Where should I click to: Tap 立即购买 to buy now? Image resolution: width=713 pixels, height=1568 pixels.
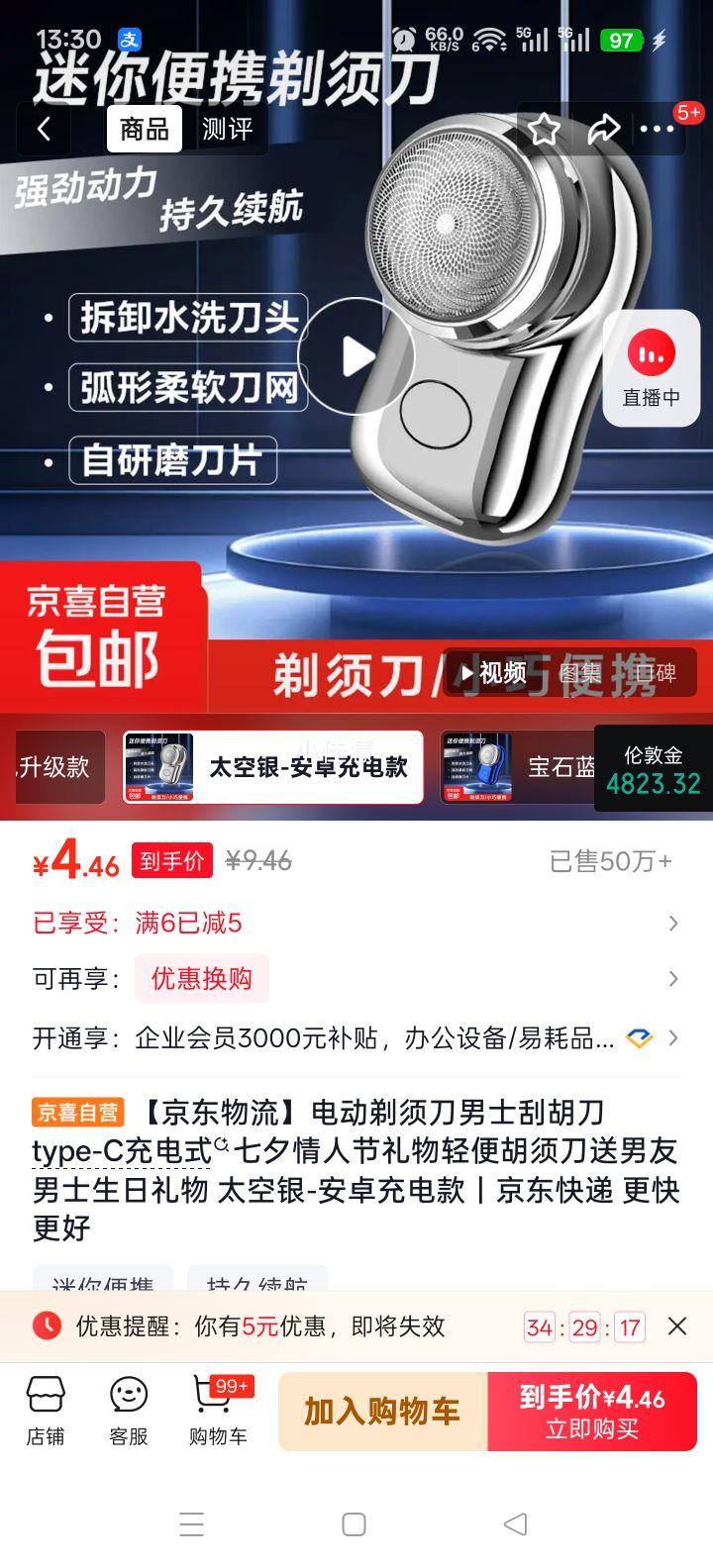tap(592, 1414)
